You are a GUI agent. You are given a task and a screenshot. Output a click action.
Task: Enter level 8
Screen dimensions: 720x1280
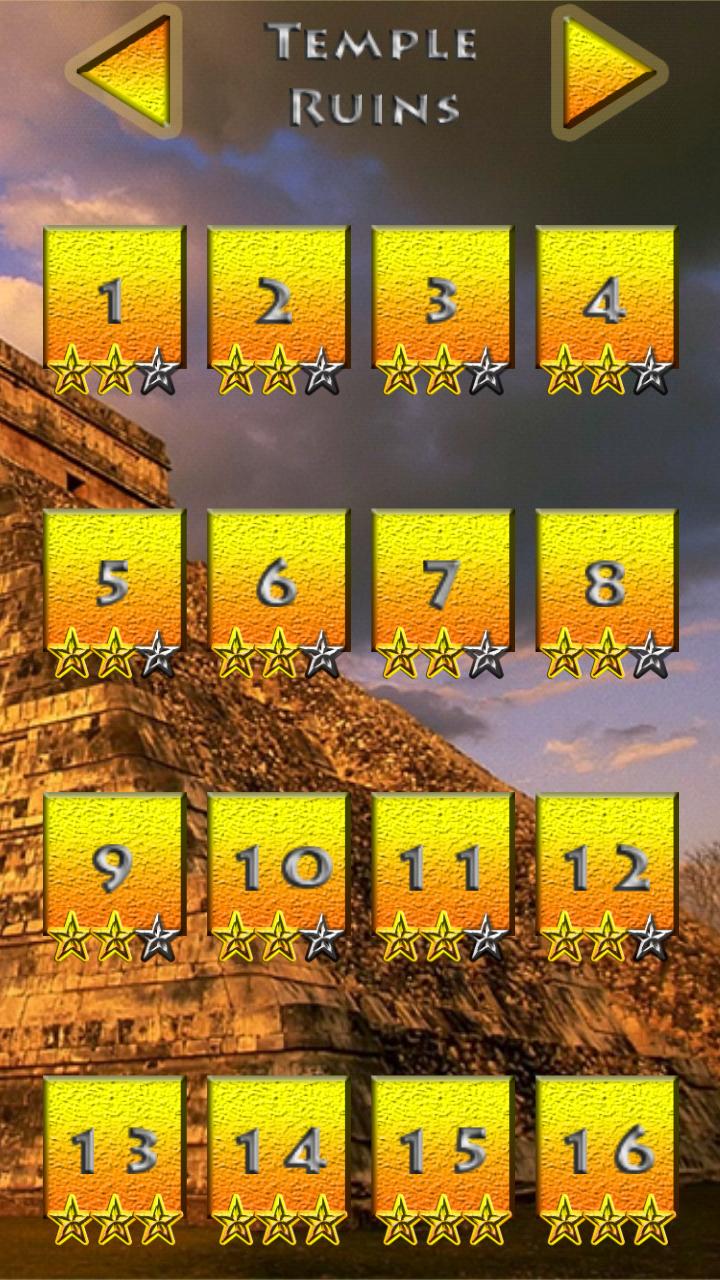coord(606,581)
